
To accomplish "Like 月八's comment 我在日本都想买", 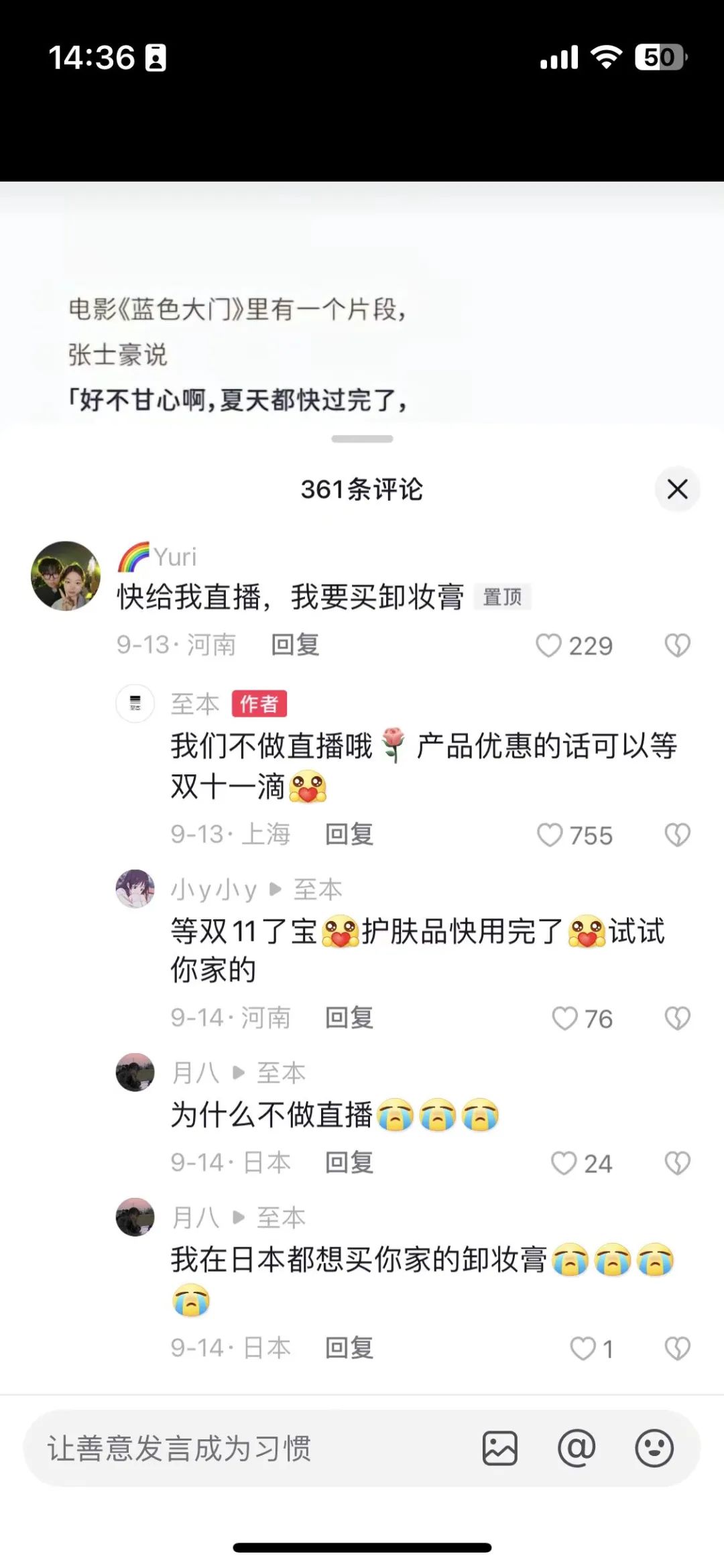I will point(583,1349).
